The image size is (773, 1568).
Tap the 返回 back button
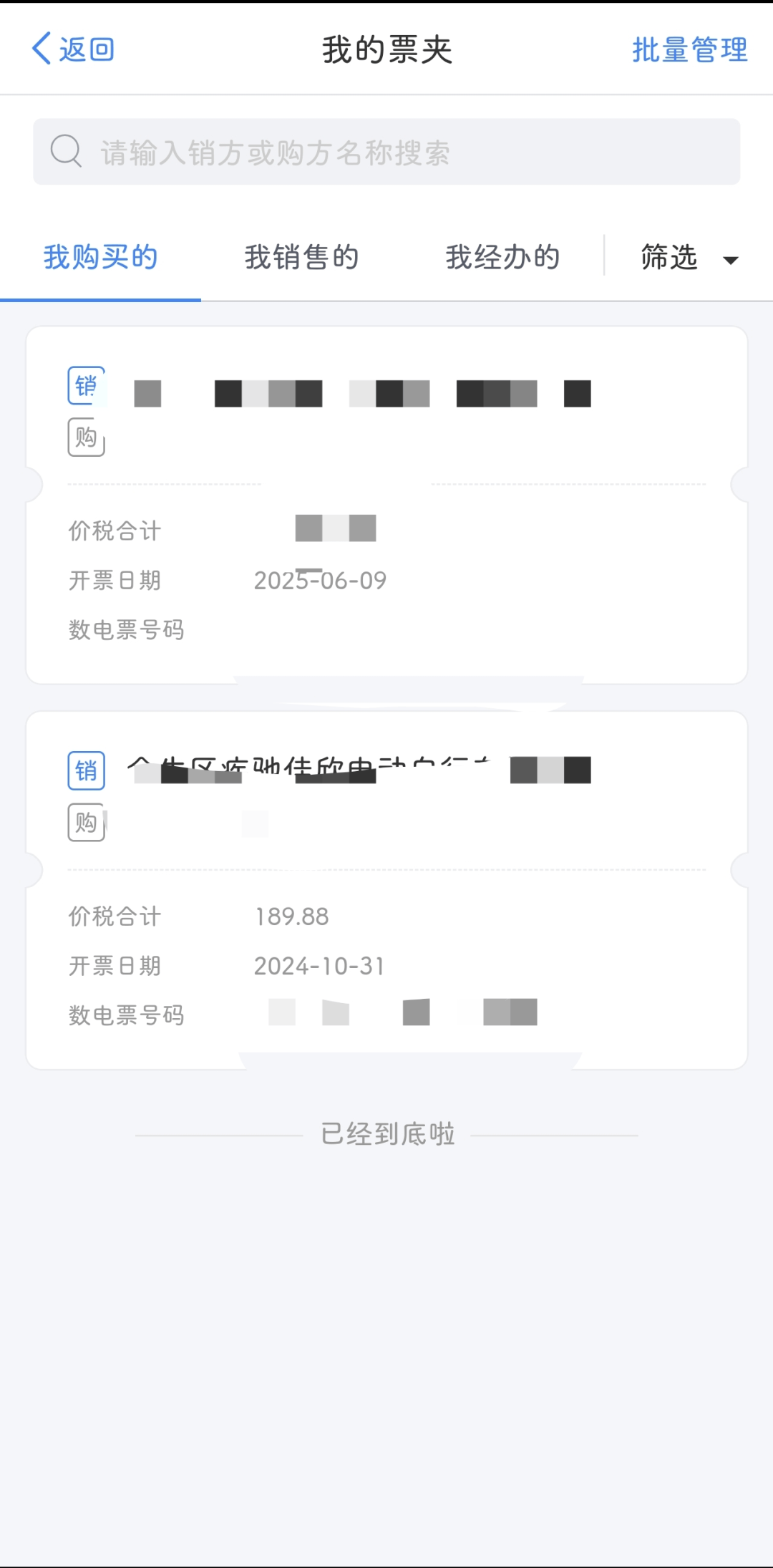[73, 49]
